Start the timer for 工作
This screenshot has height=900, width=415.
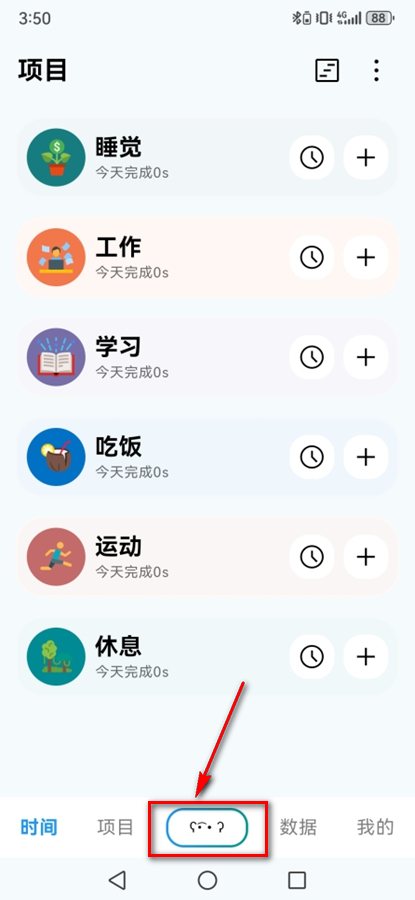pyautogui.click(x=312, y=257)
